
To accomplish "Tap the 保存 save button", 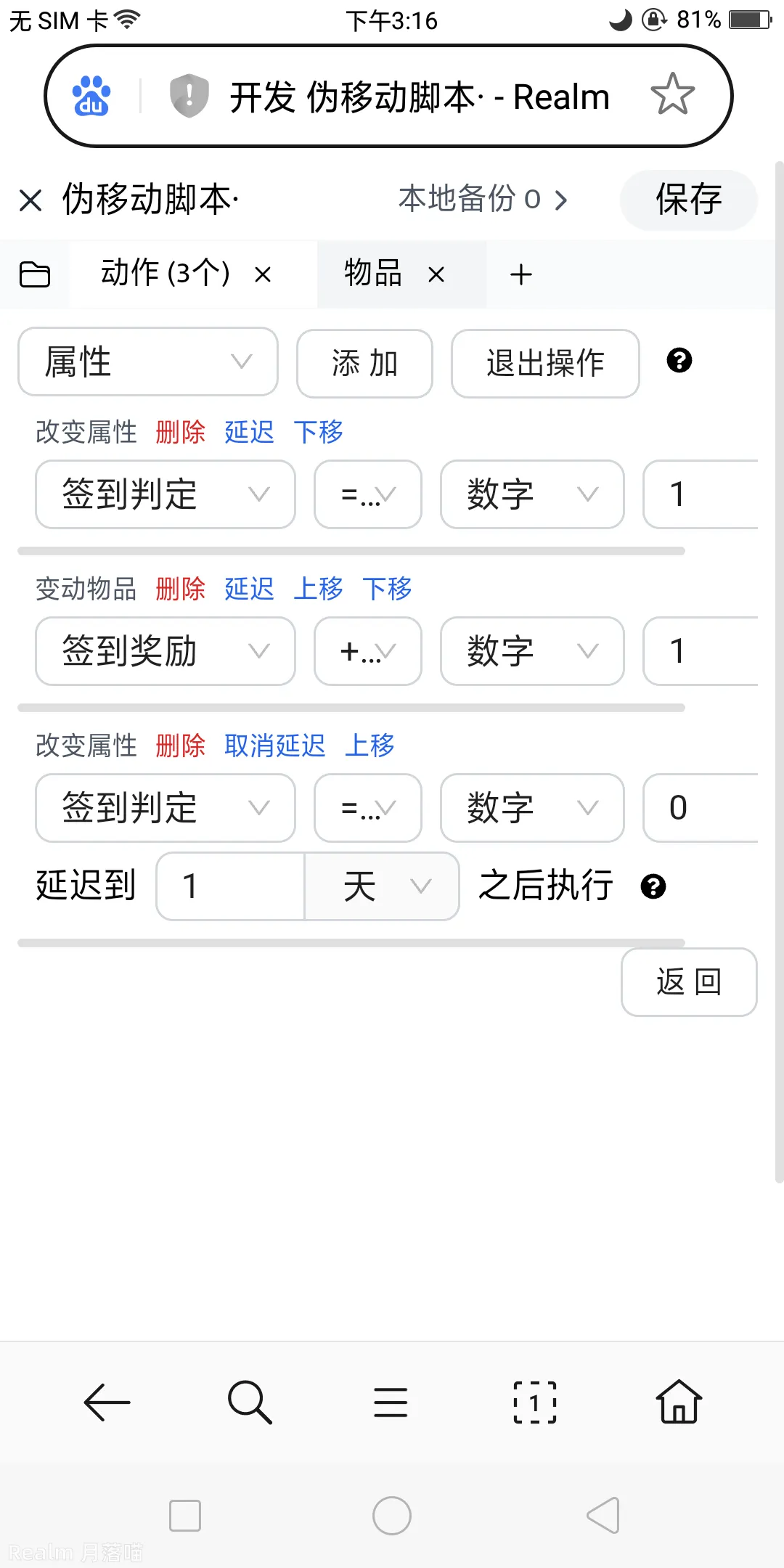I will [688, 200].
